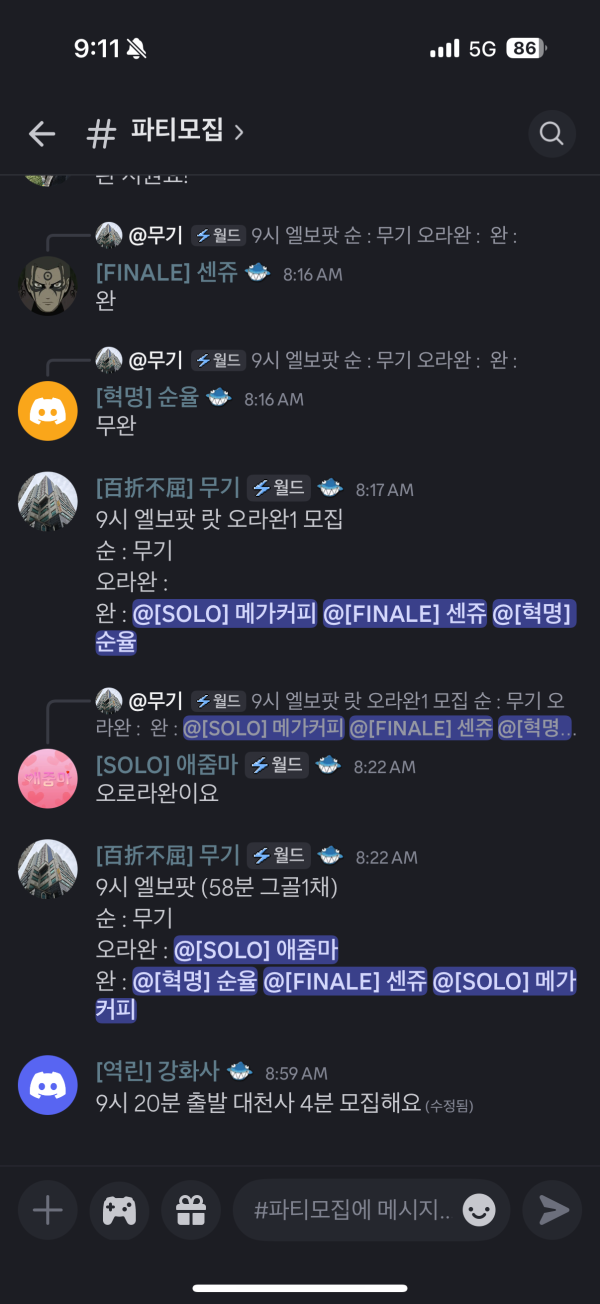Tap the @[SOLO] 애줌마 mention in 8:22 message
The width and height of the screenshot is (600, 1304).
tap(256, 950)
